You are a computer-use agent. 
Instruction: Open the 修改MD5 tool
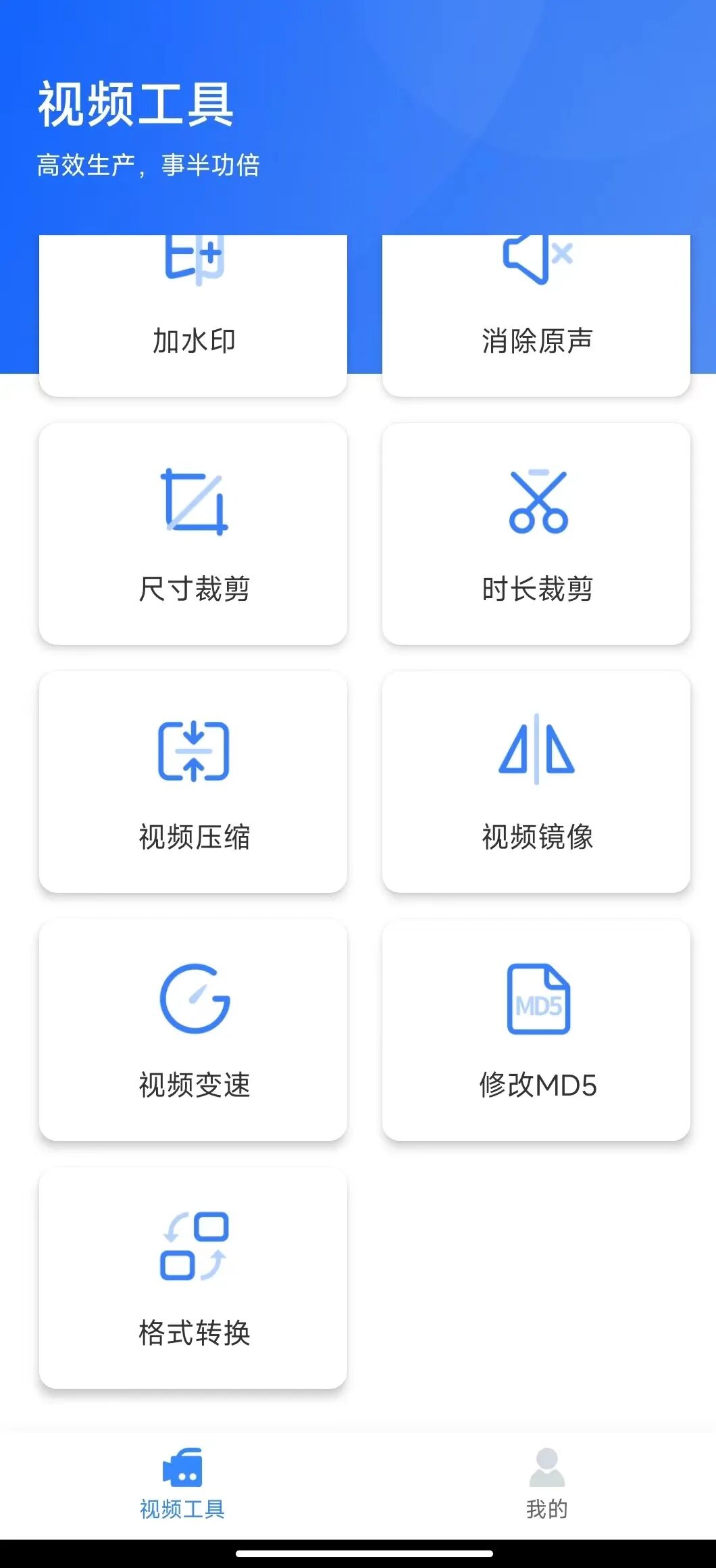tap(536, 1030)
